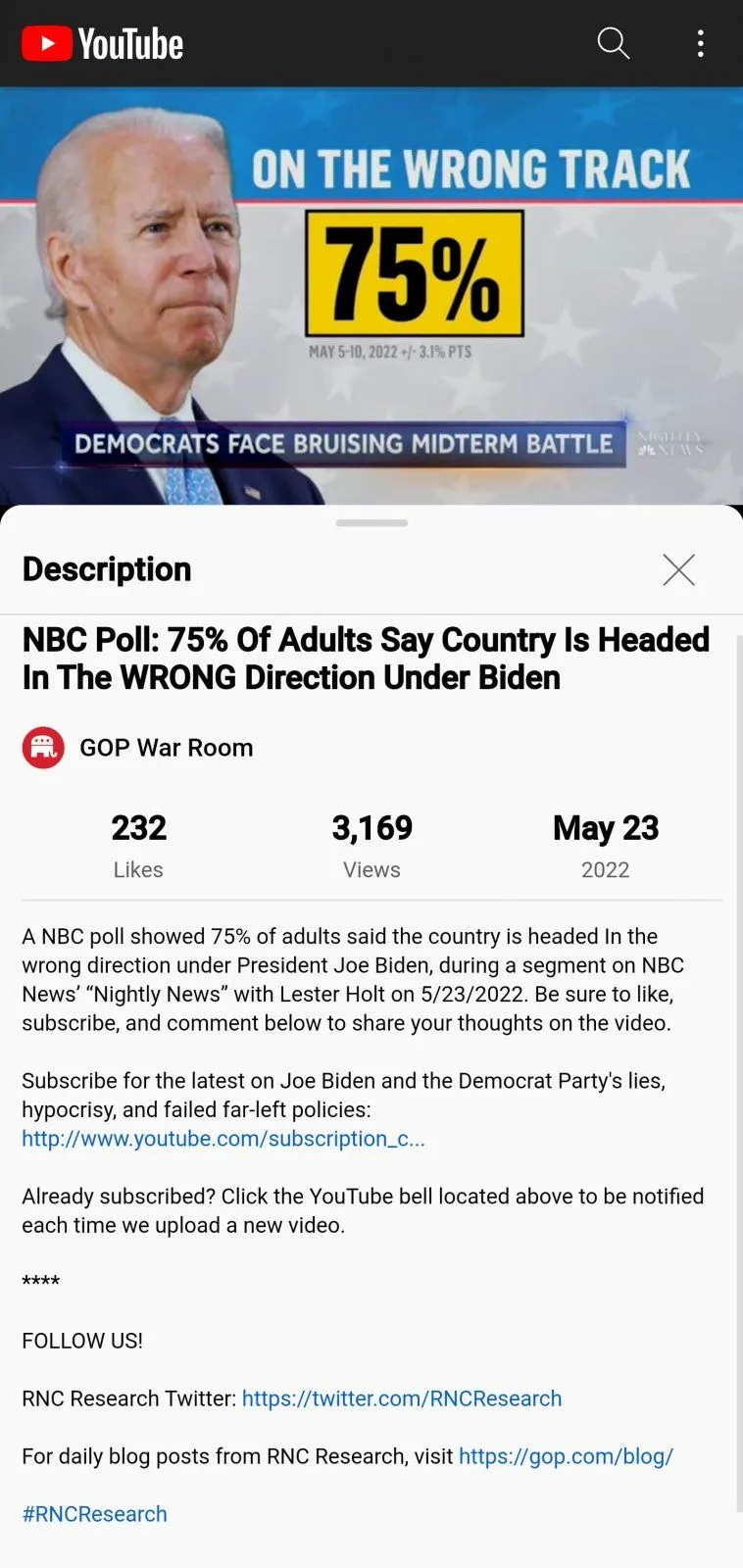Viewport: 743px width, 1568px height.
Task: Close the Description panel
Action: coord(678,569)
